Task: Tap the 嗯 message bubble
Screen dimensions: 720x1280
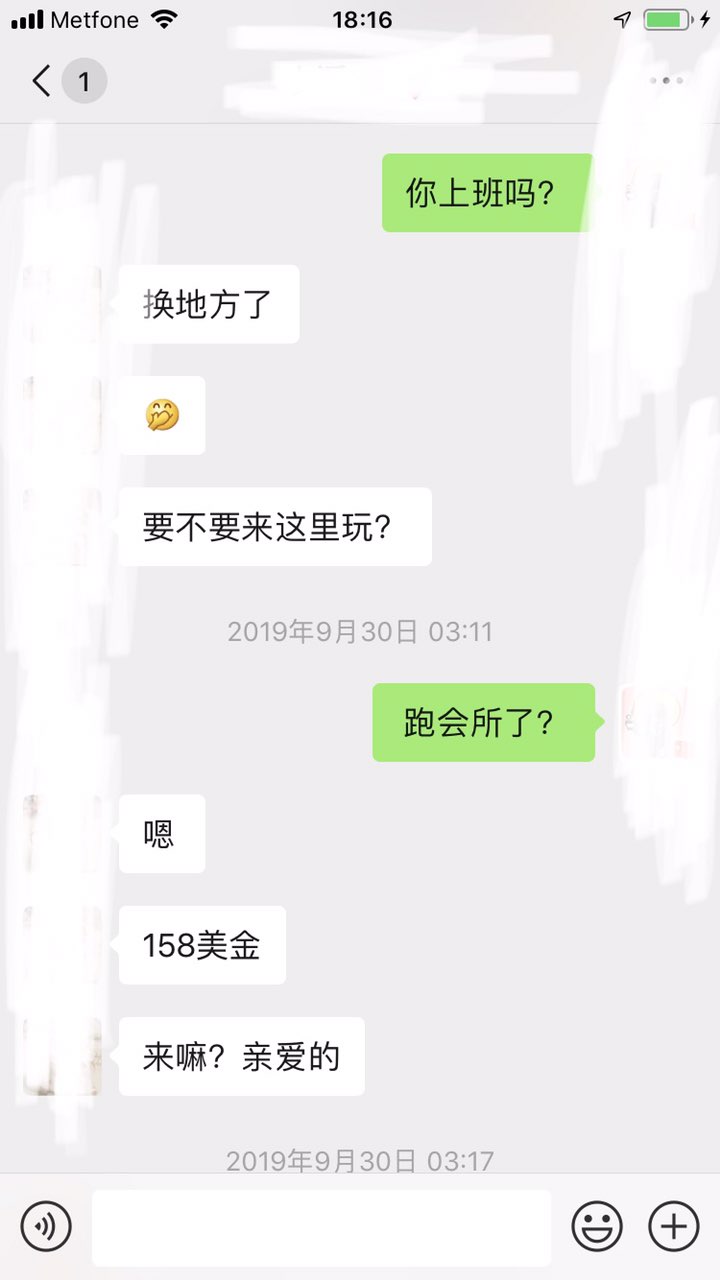Action: [161, 833]
